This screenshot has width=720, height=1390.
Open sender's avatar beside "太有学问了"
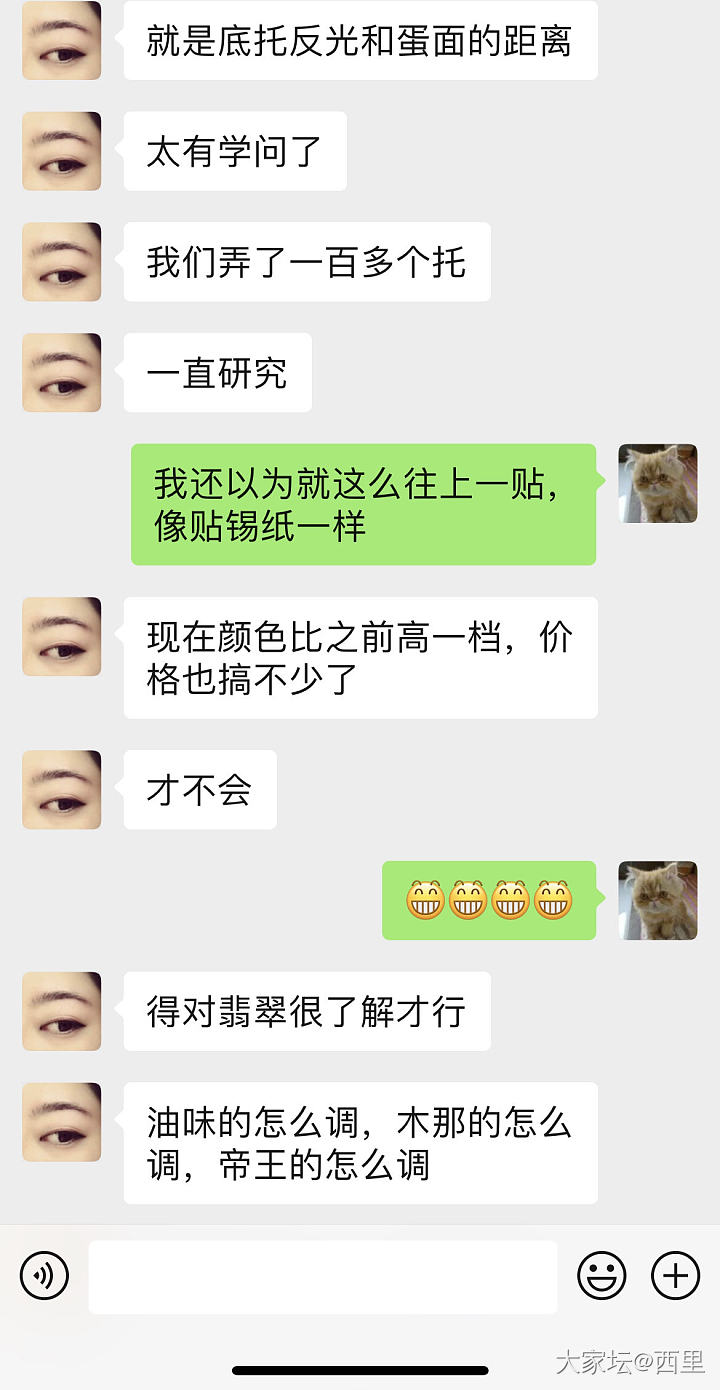62,151
